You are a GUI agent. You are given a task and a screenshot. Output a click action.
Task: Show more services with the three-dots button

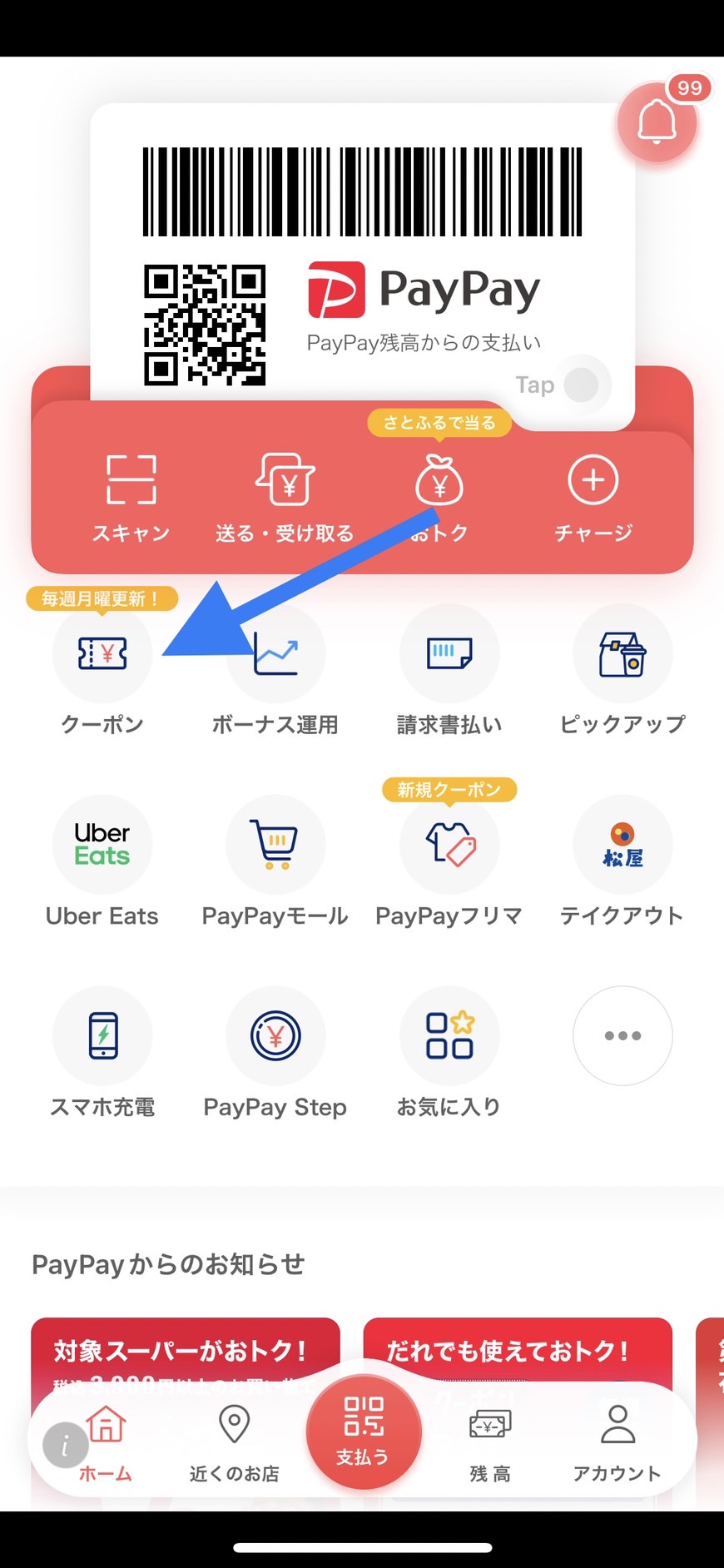622,1036
